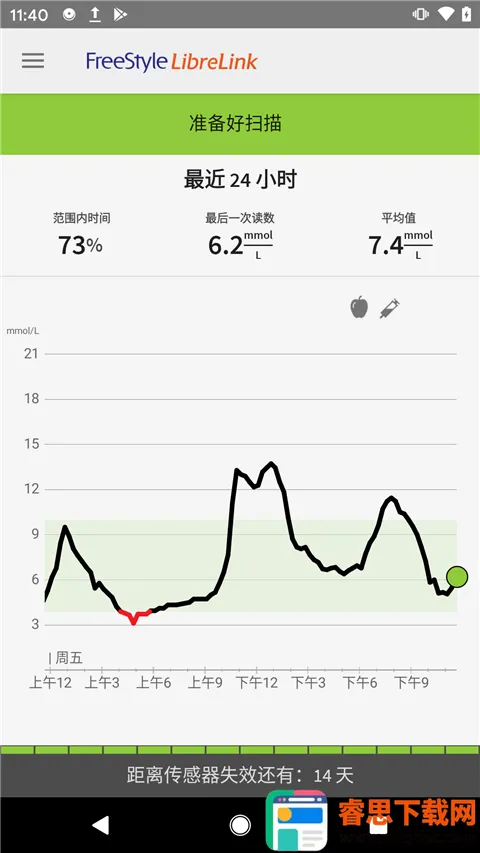Tap the apple food note icon
Viewport: 480px width, 853px height.
pyautogui.click(x=359, y=307)
